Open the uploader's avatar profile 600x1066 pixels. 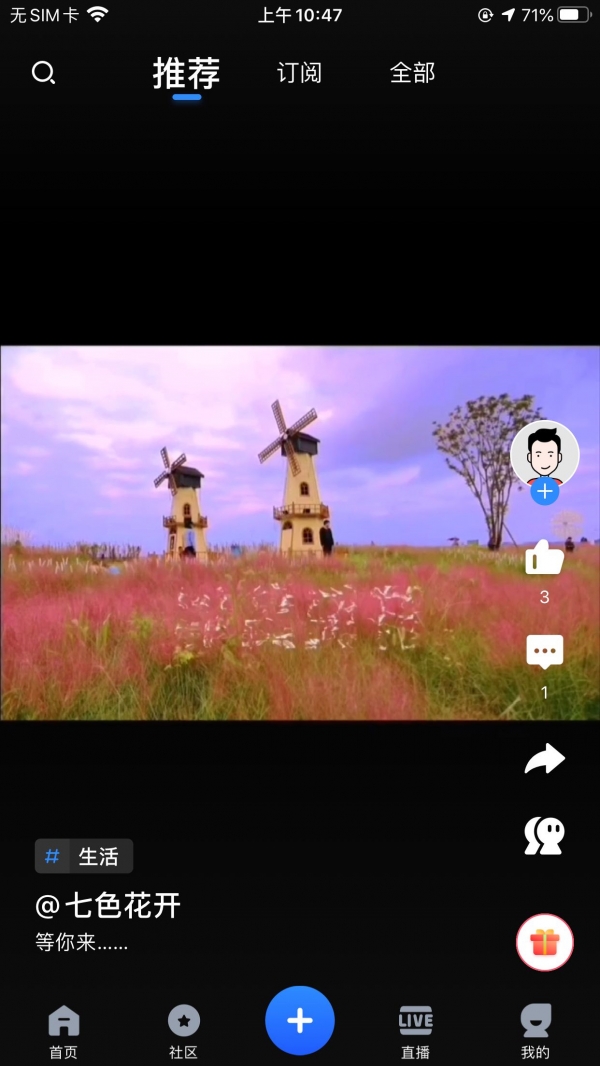544,453
